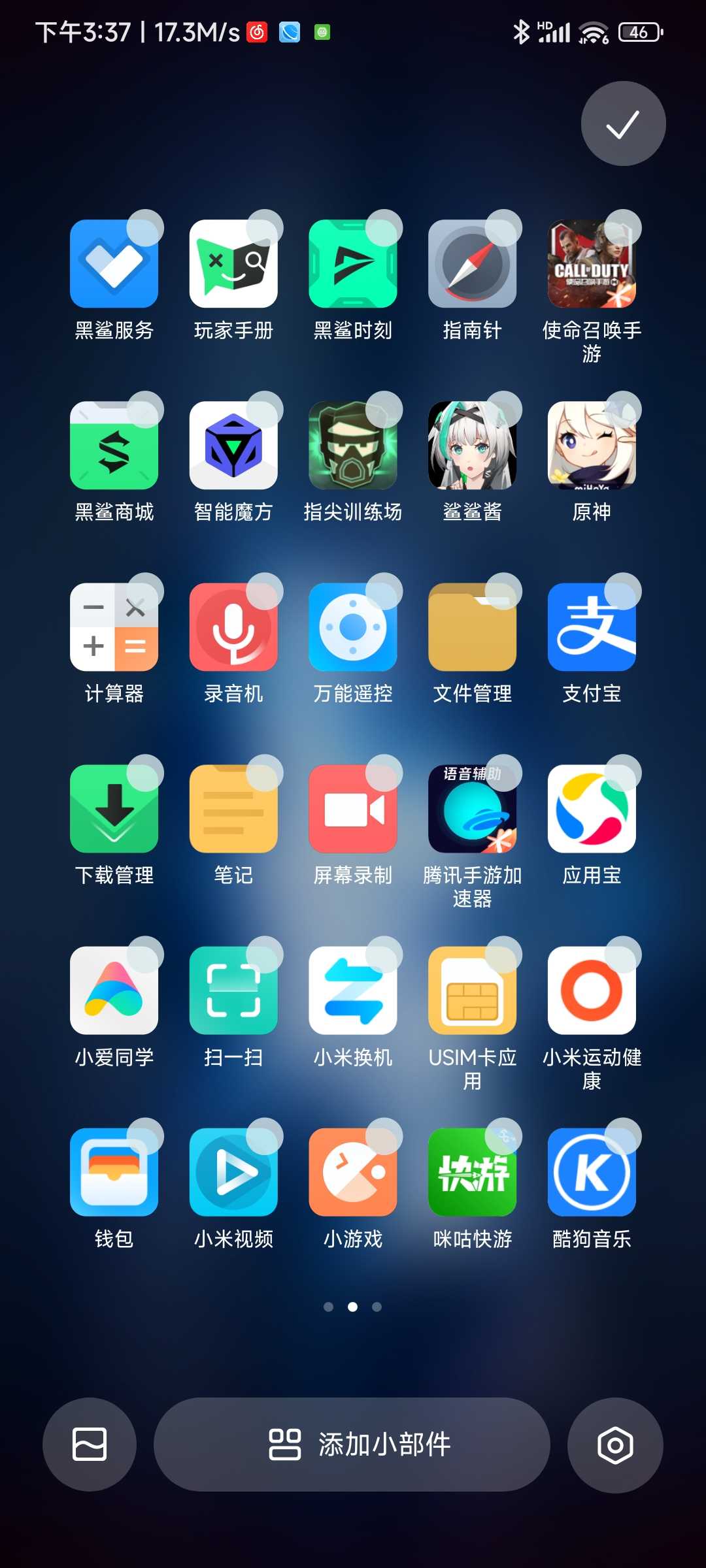Select the 应用宝 app icon
This screenshot has height=1568, width=706.
592,809
